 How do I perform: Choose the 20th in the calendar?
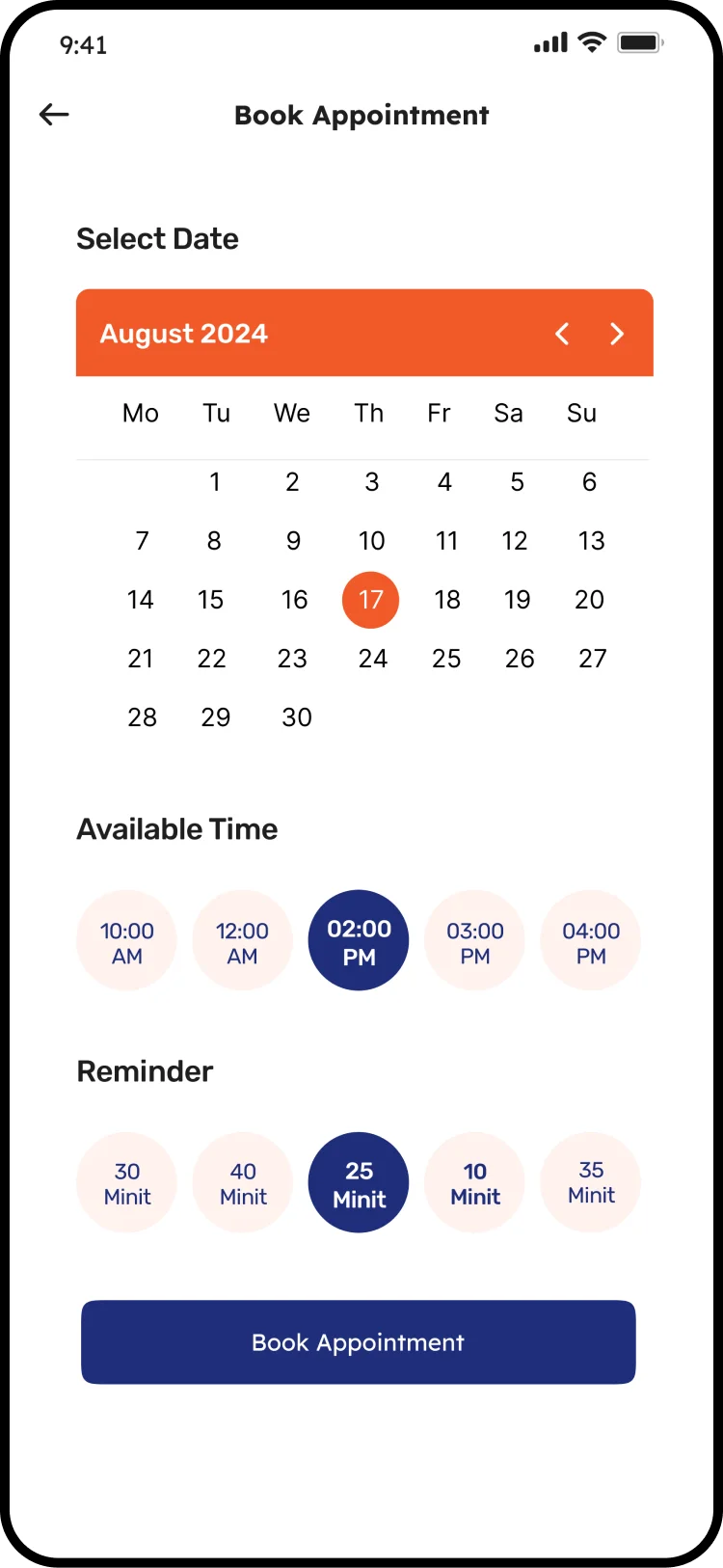[589, 600]
